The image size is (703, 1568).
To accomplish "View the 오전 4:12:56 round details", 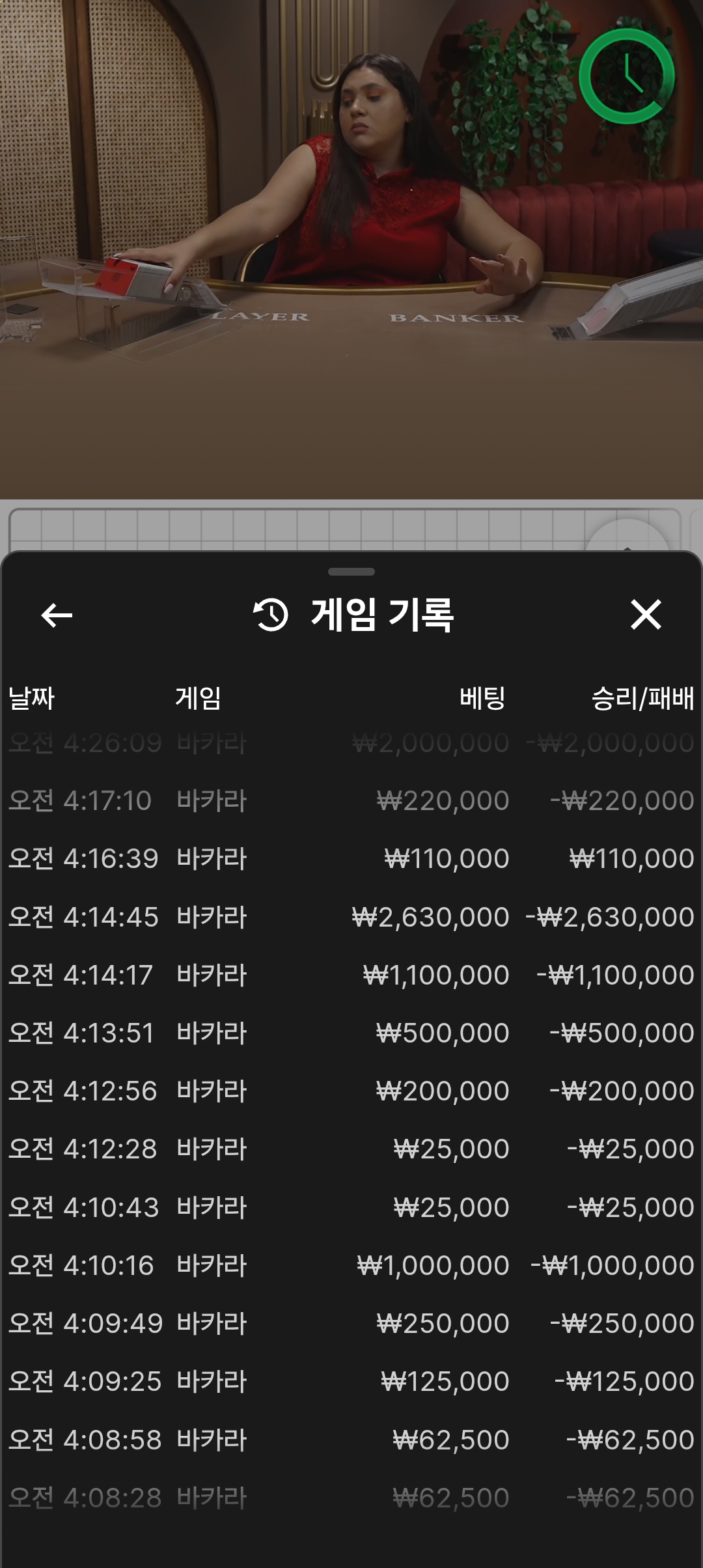I will (x=351, y=1091).
